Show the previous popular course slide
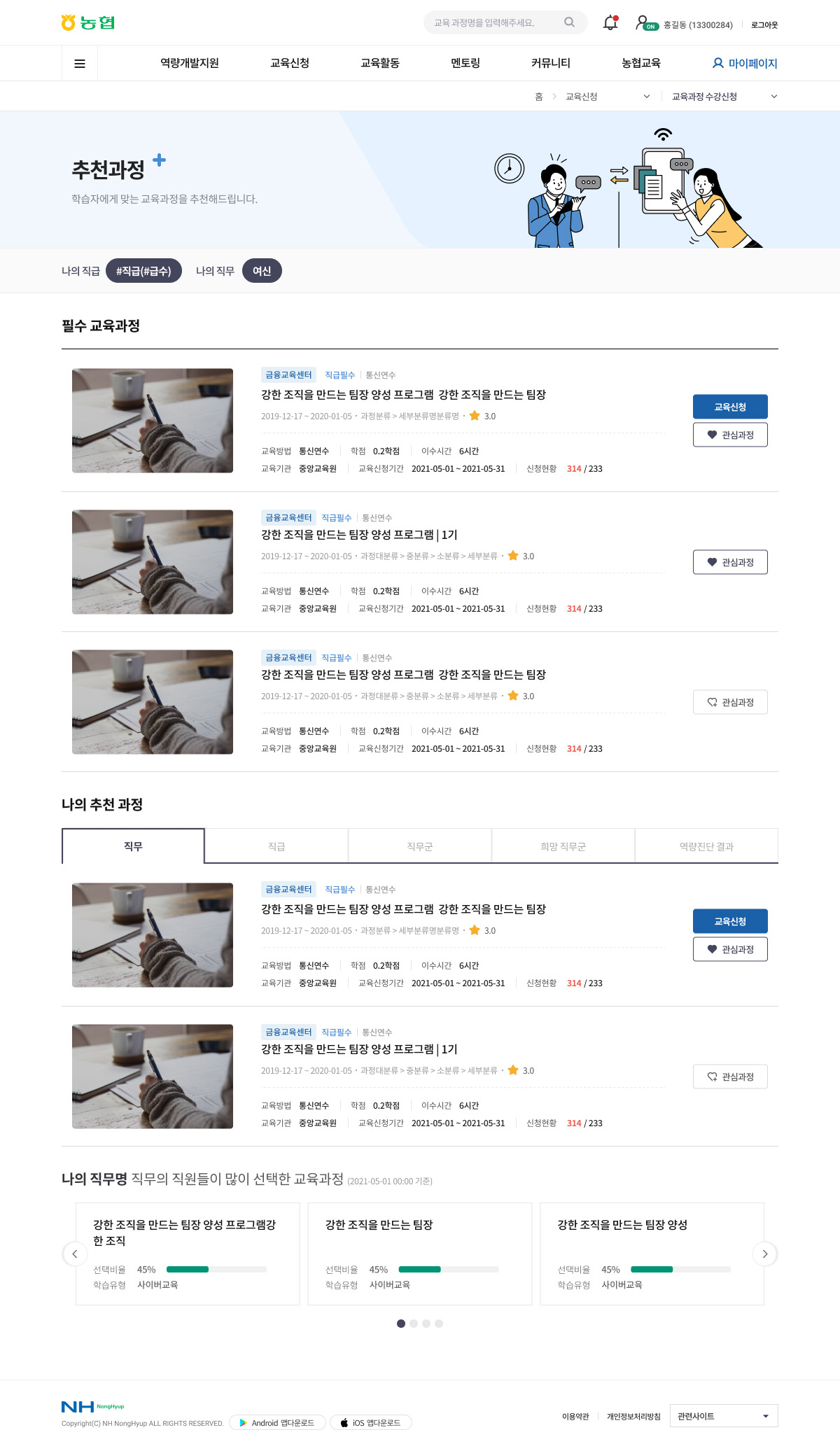 pyautogui.click(x=75, y=1254)
